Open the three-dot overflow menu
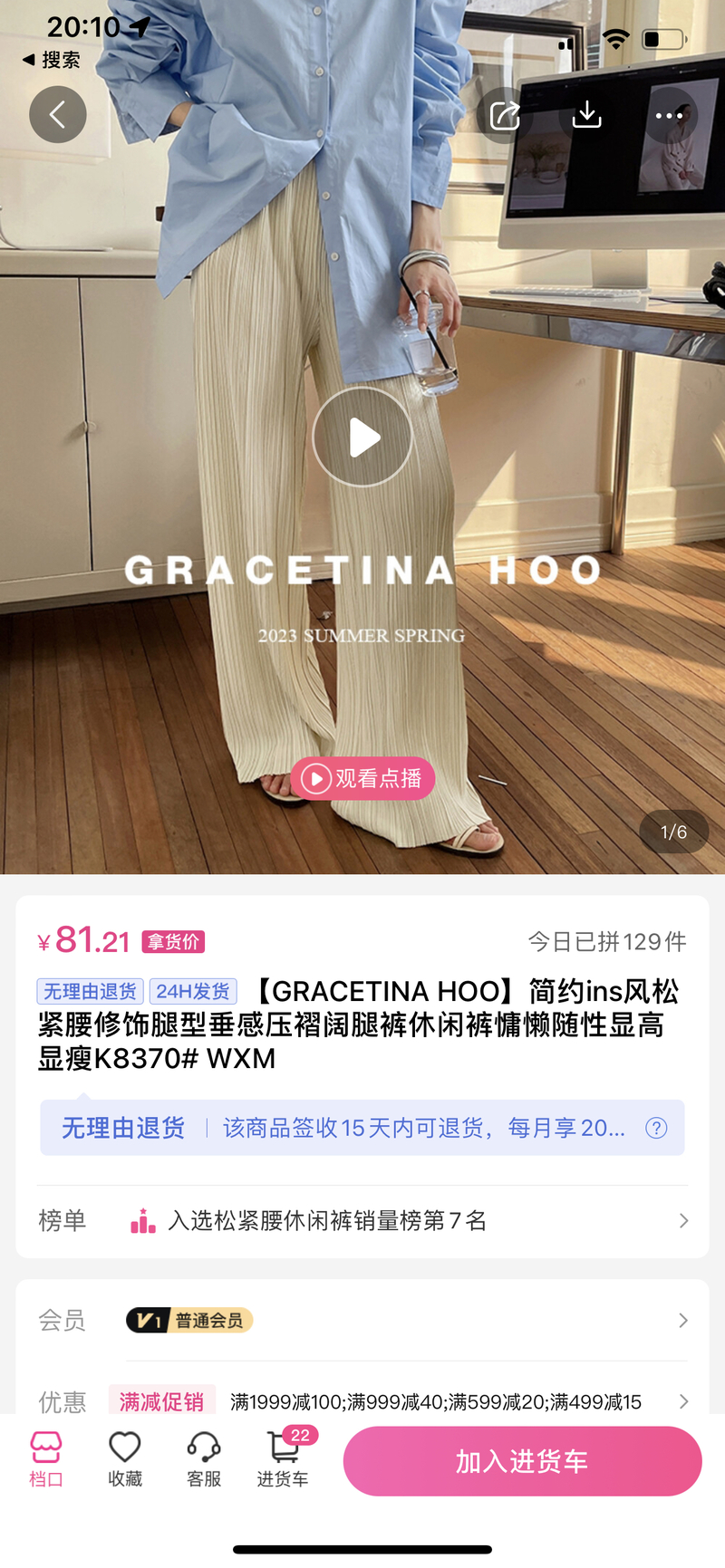The height and width of the screenshot is (1568, 725). pyautogui.click(x=669, y=115)
